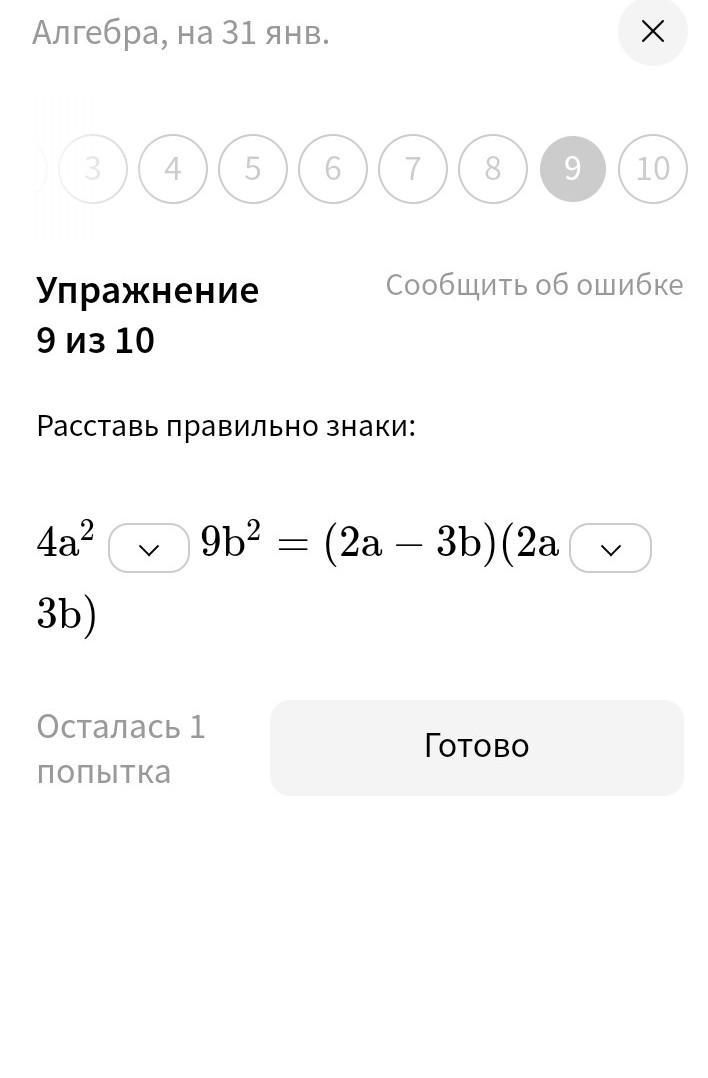Report an error via Сообщить об ошибке
The width and height of the screenshot is (708, 1078).
[x=534, y=285]
